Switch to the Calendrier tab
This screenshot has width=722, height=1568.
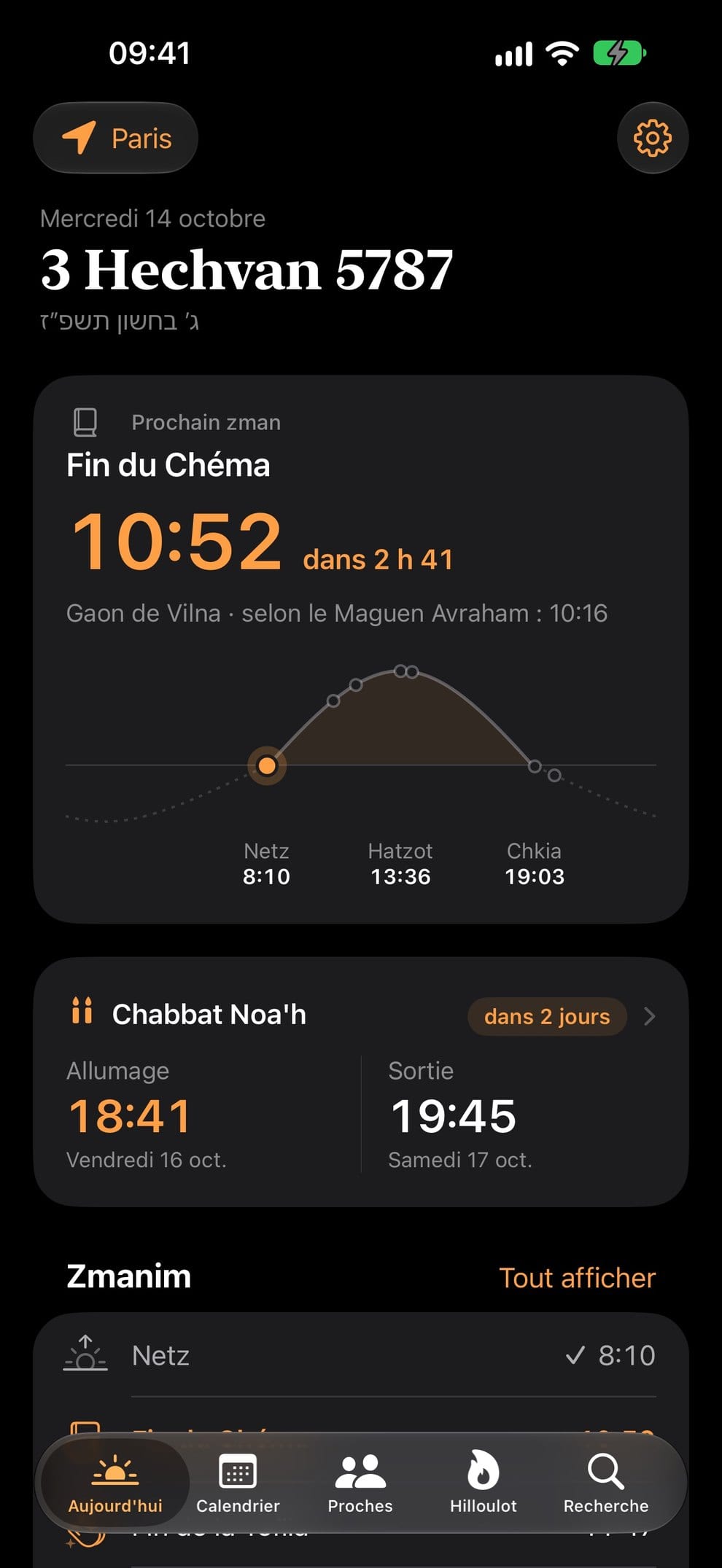[238, 1483]
